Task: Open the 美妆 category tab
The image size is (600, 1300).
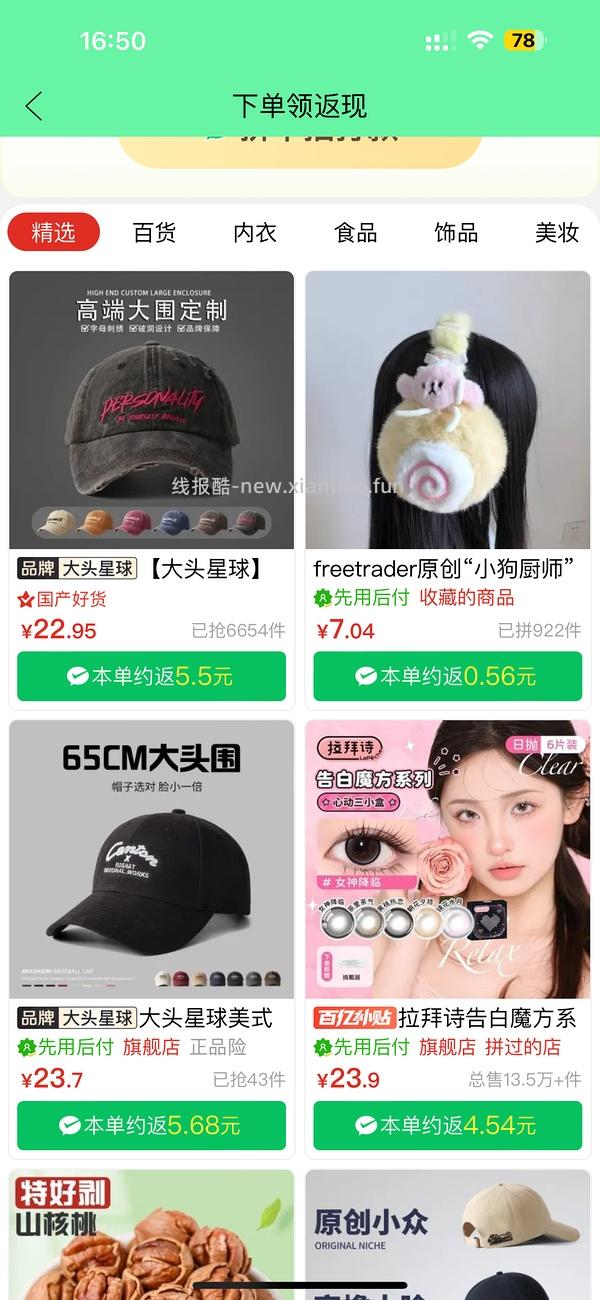Action: 556,232
